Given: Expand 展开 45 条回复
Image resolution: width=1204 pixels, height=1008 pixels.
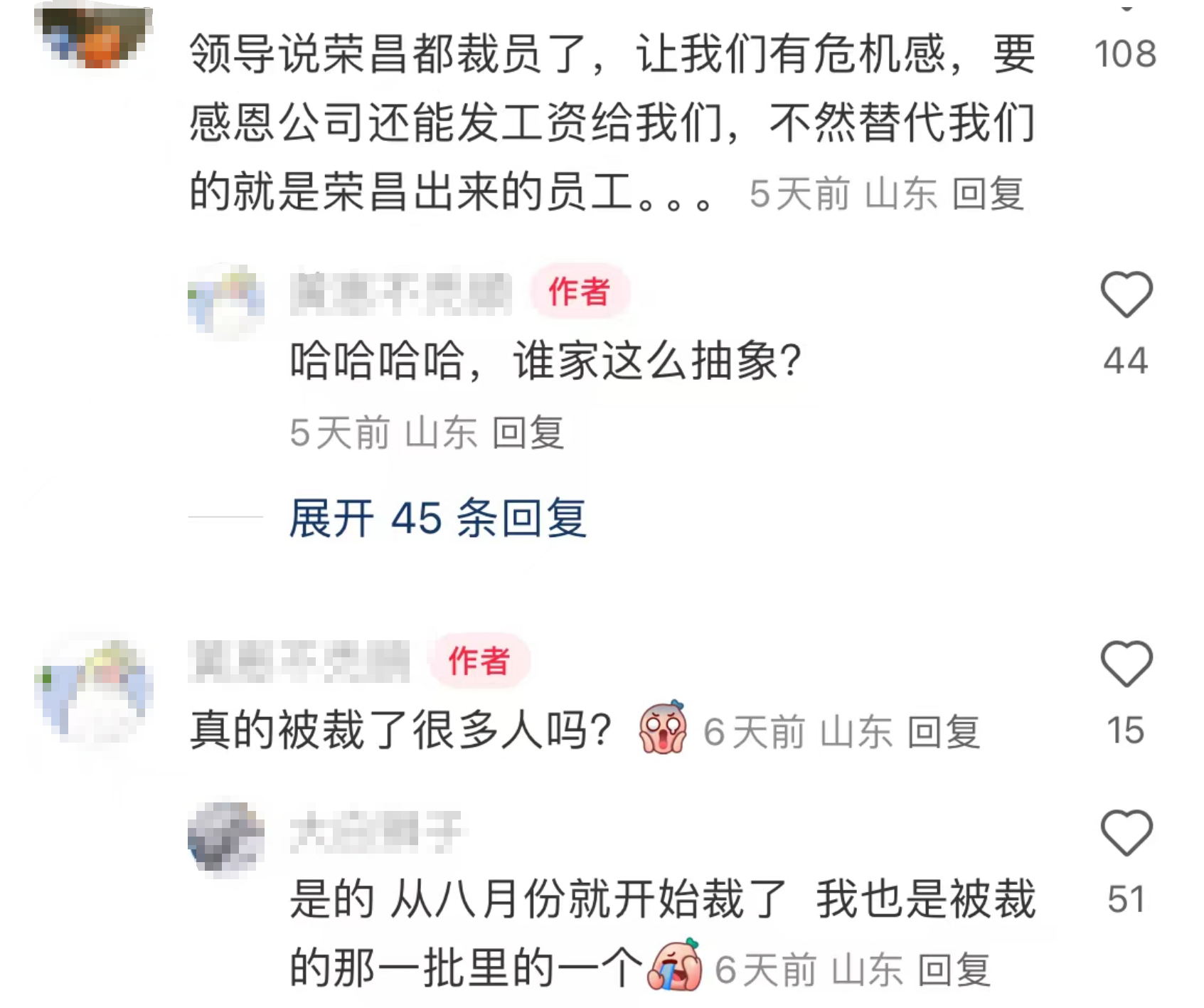Looking at the screenshot, I should 437,518.
